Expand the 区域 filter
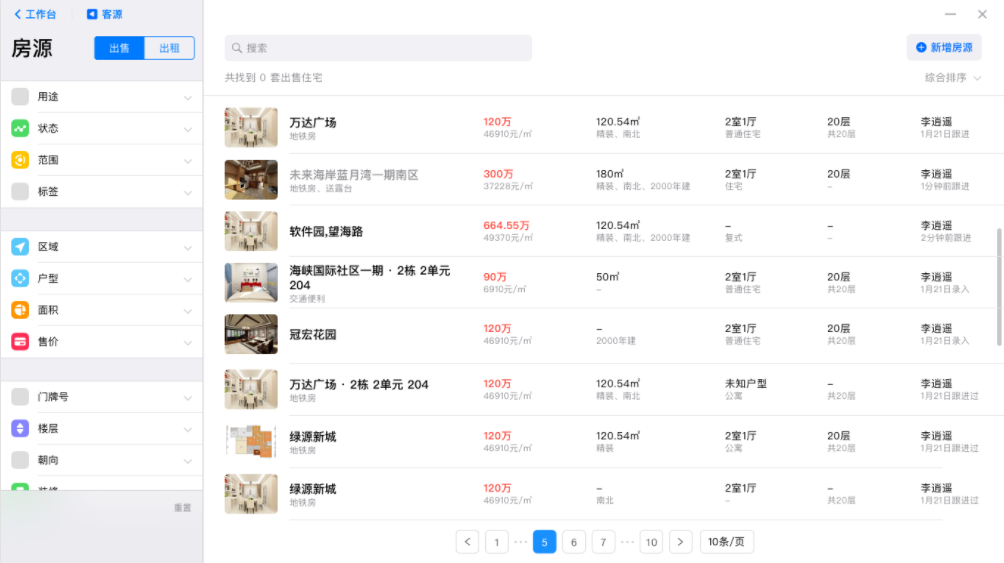 tap(101, 247)
